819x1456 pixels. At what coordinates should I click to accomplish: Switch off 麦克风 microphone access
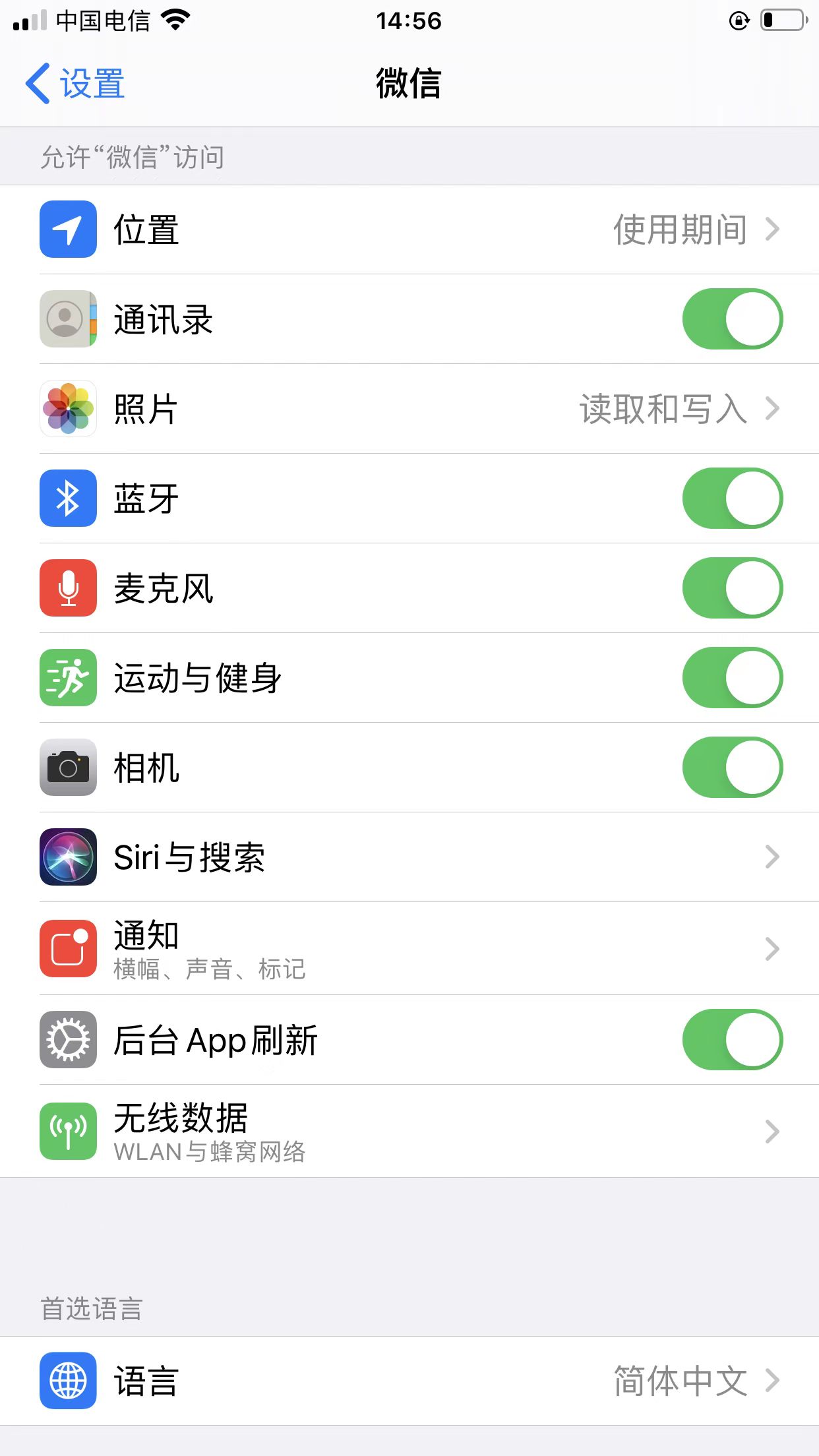[x=732, y=588]
